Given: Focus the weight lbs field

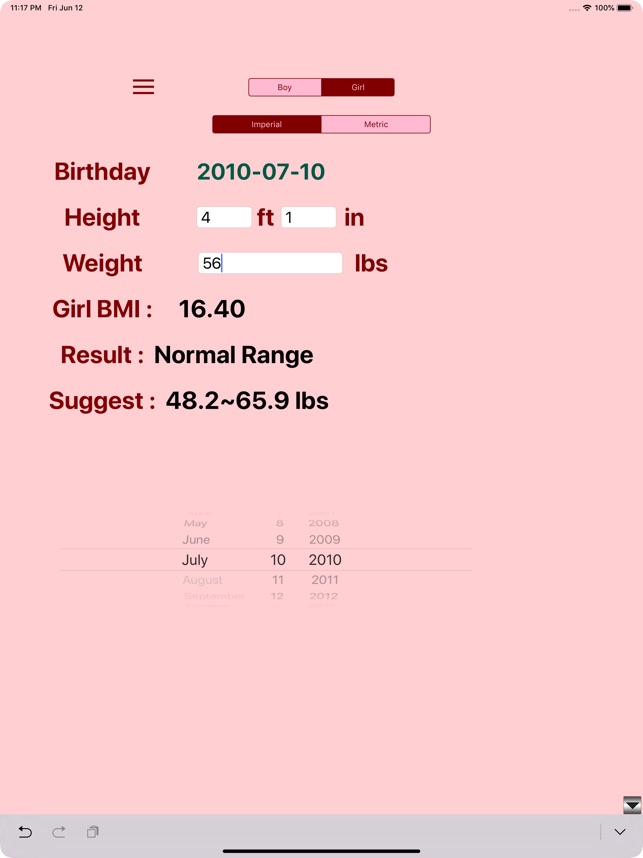Looking at the screenshot, I should pos(270,263).
